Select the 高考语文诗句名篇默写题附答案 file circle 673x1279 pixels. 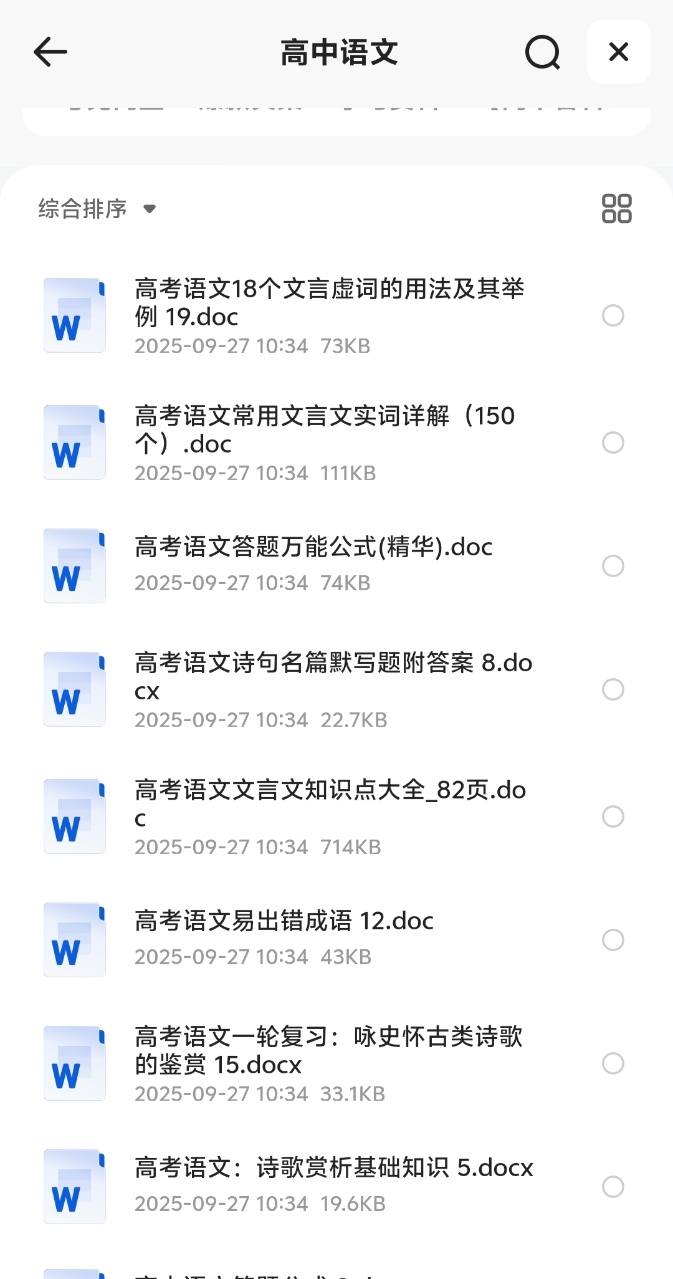click(613, 689)
